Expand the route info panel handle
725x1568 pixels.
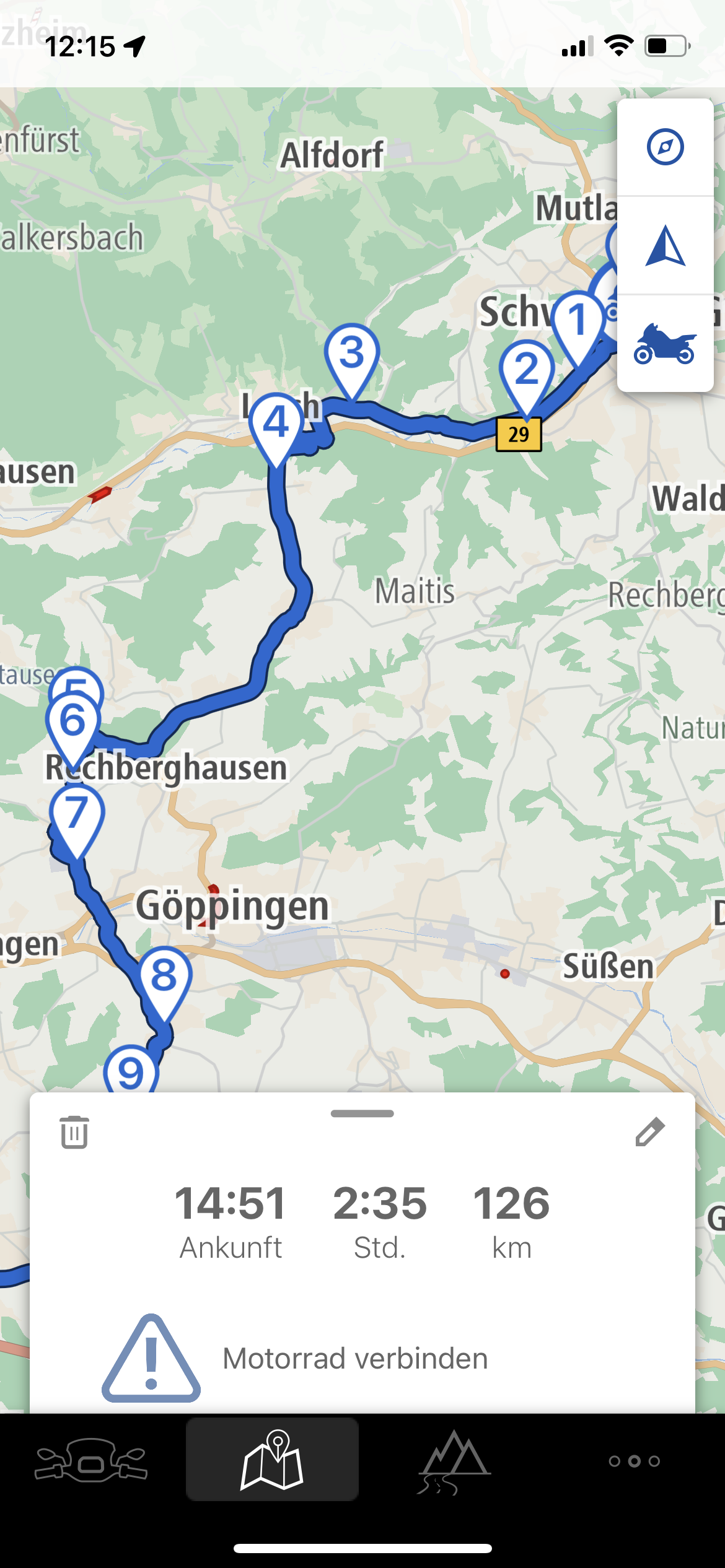coord(362,1113)
